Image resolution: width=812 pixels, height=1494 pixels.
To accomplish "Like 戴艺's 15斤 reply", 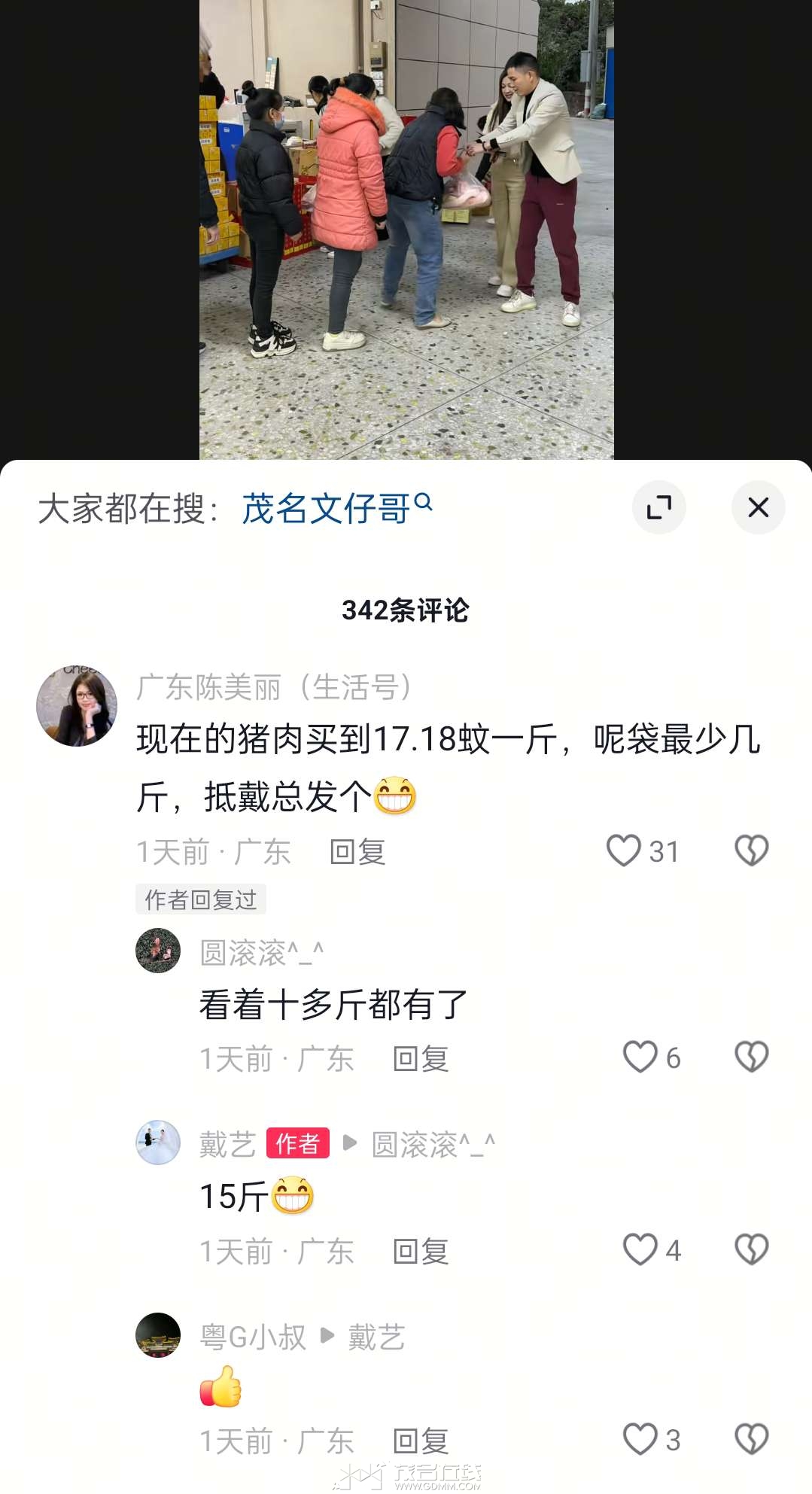I will pyautogui.click(x=640, y=1249).
